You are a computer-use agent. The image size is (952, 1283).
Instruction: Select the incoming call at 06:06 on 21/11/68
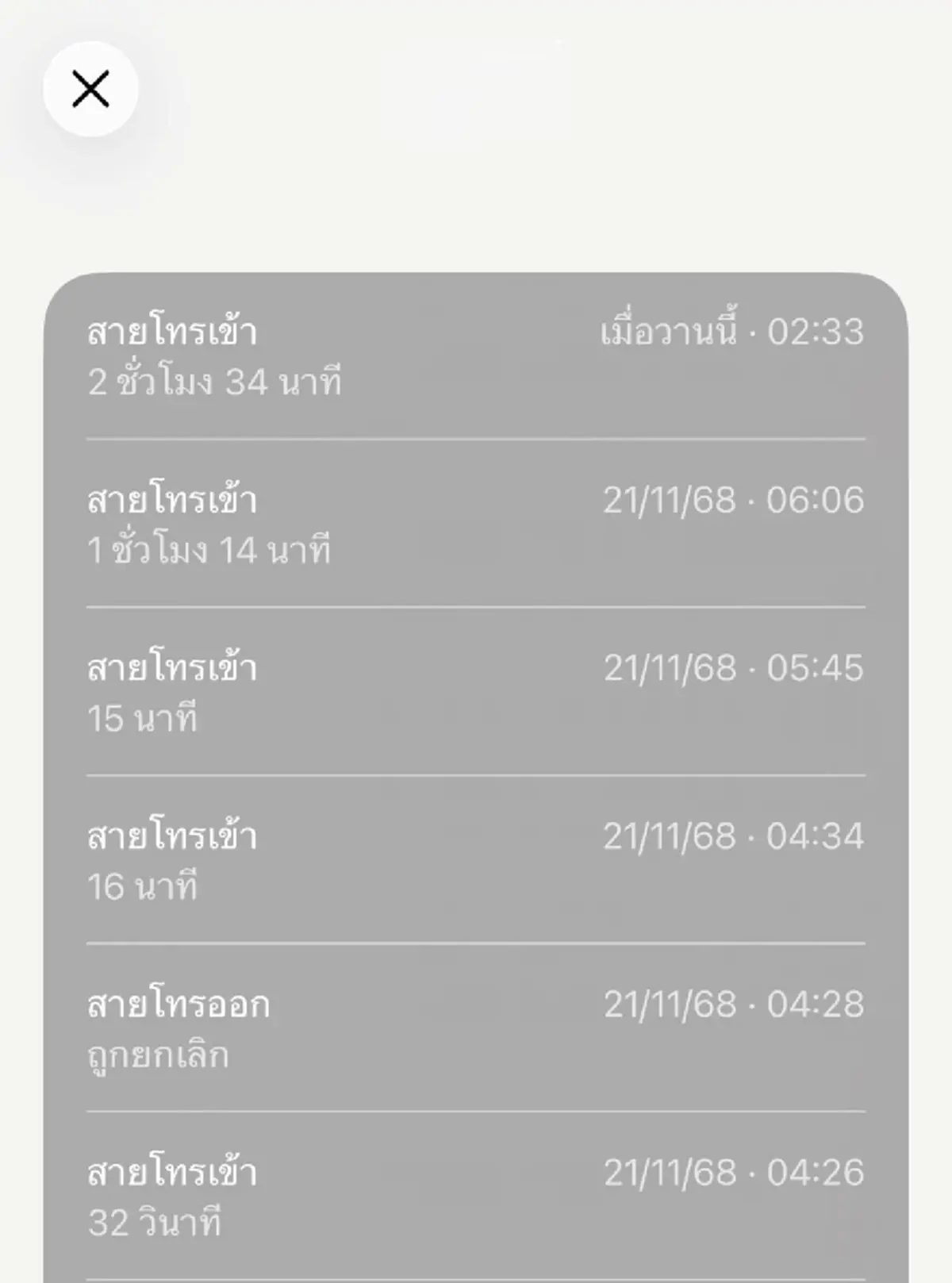click(x=476, y=524)
